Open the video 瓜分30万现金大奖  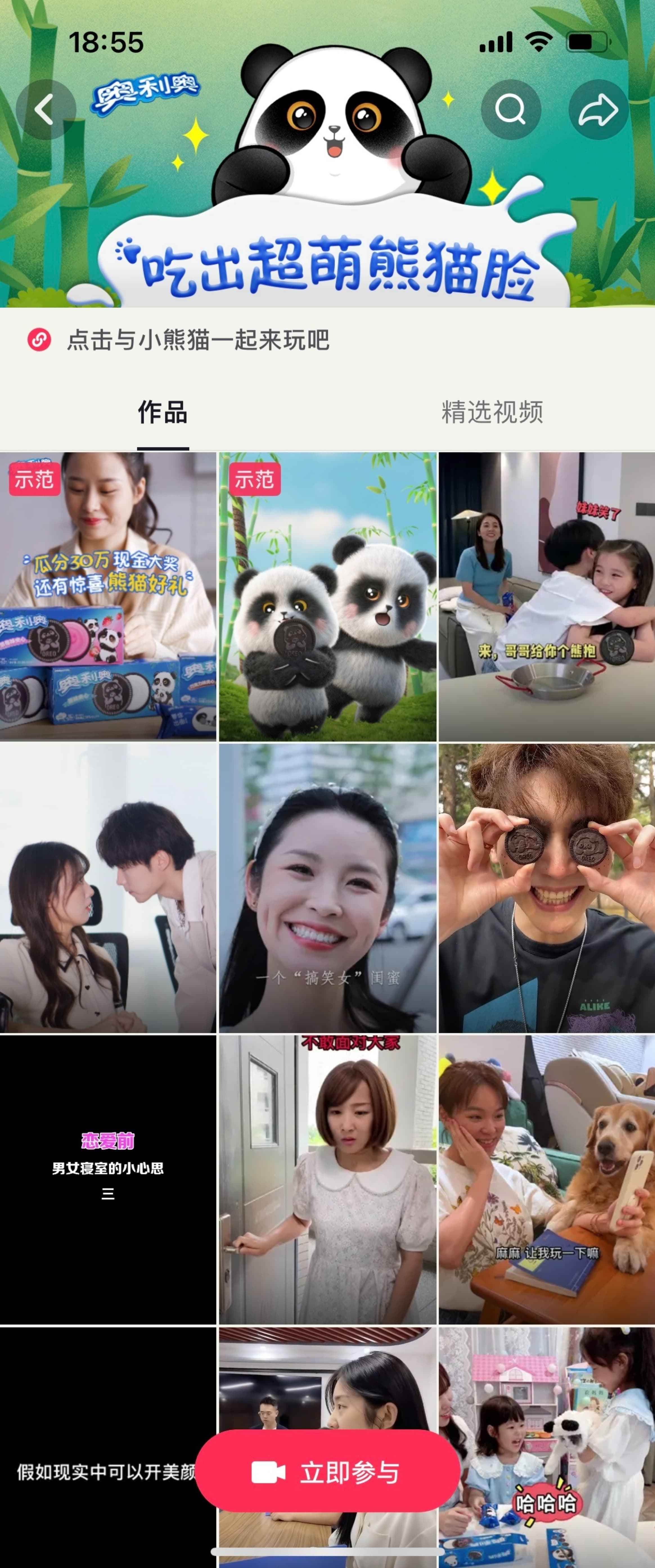pos(108,597)
